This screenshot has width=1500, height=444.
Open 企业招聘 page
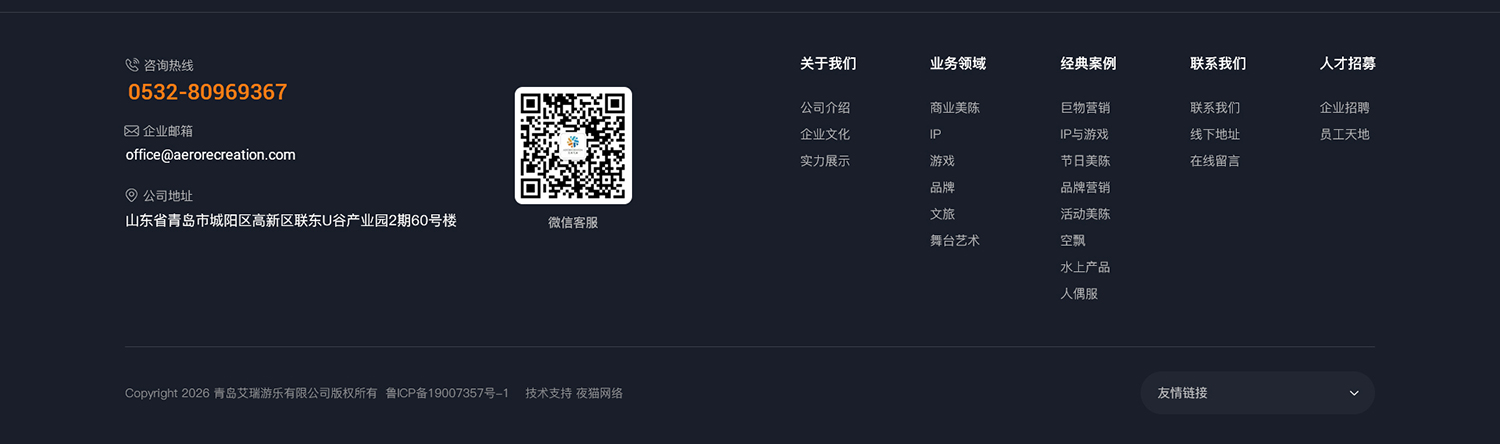click(1345, 108)
